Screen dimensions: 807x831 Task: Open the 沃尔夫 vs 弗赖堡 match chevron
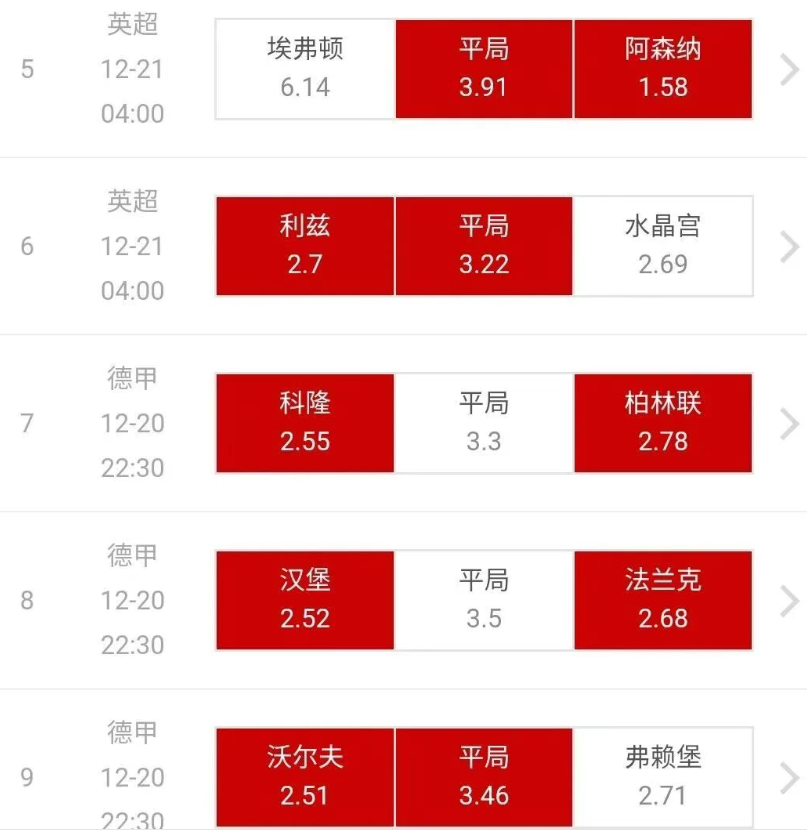click(x=789, y=777)
